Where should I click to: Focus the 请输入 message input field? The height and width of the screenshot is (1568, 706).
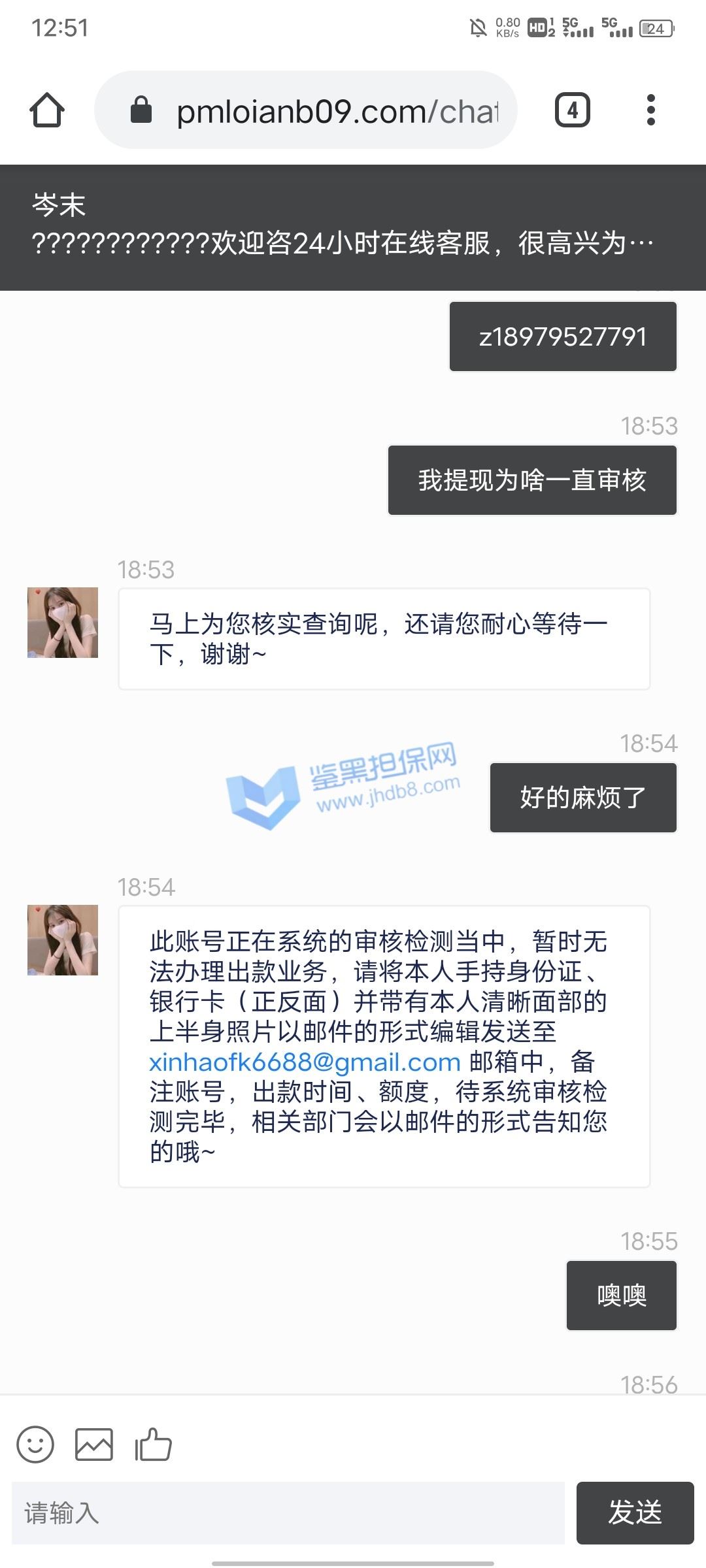[288, 1513]
